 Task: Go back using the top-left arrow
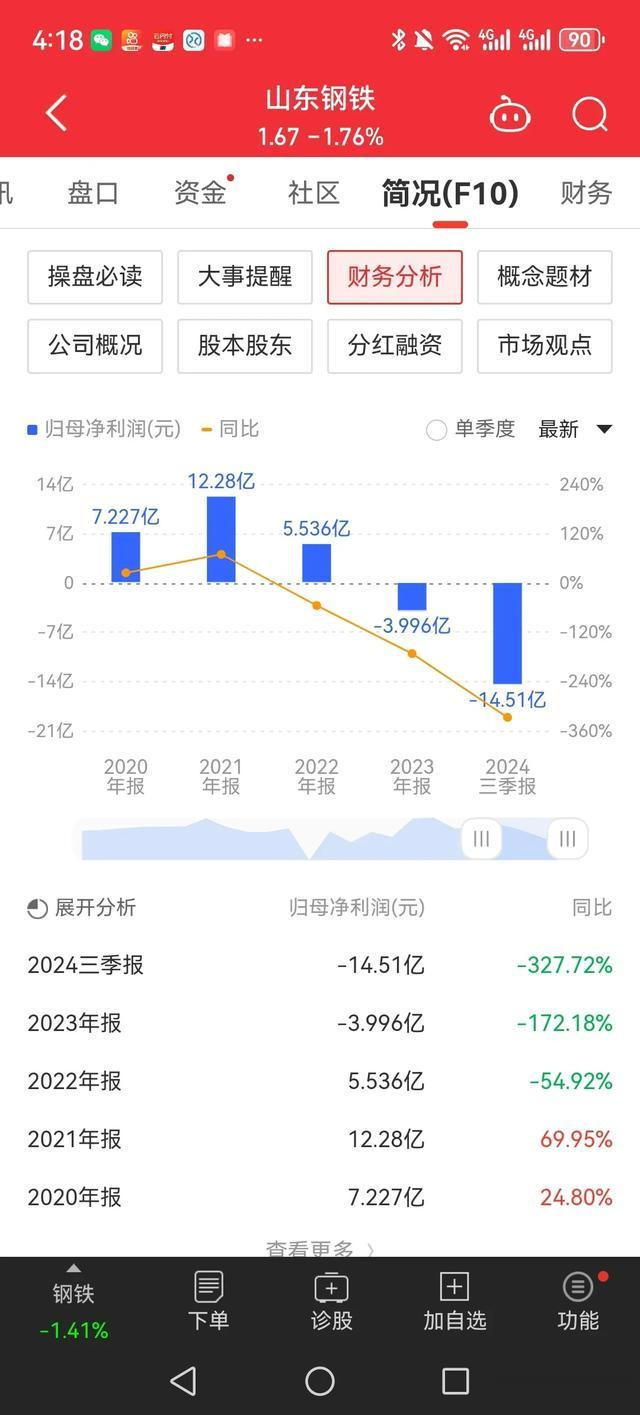coord(57,114)
